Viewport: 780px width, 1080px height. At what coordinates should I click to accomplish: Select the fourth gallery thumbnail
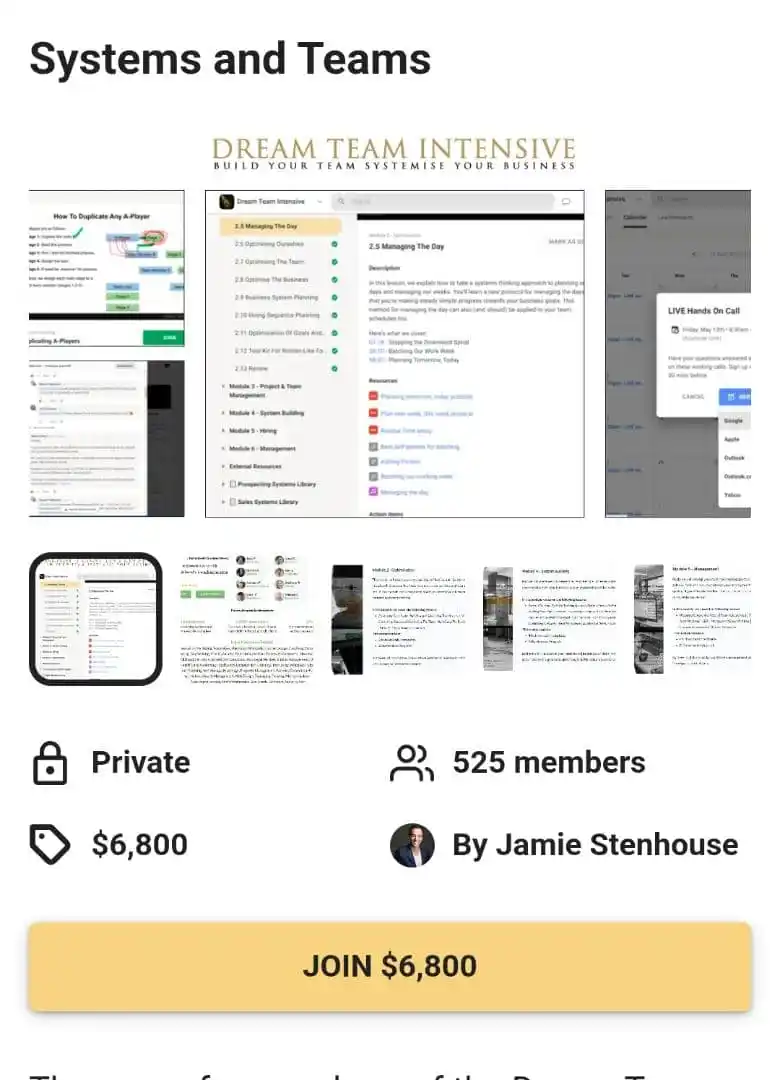(548, 619)
